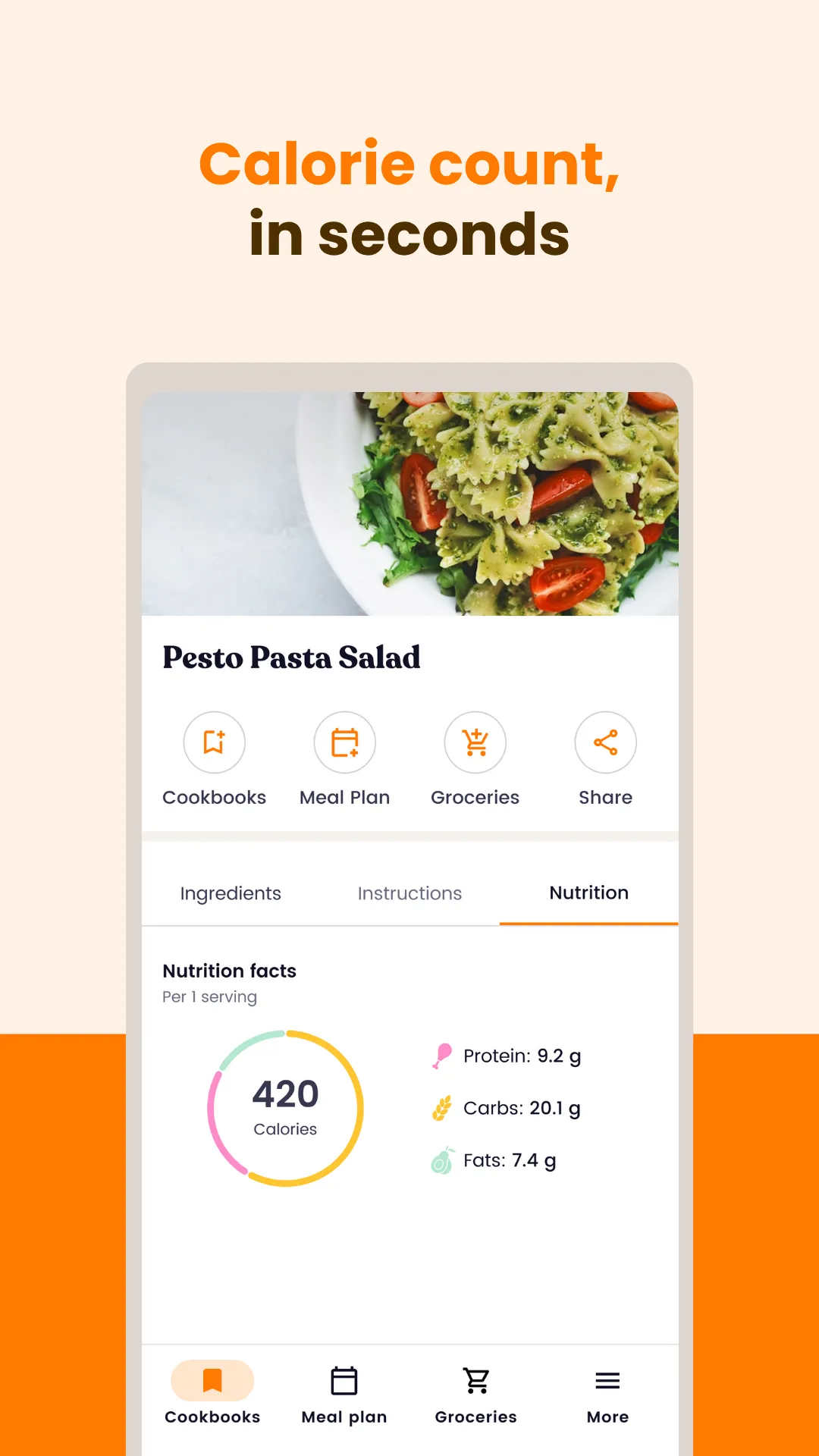This screenshot has height=1456, width=819.
Task: Select the Cookbooks bookmark icon
Action: tap(215, 742)
